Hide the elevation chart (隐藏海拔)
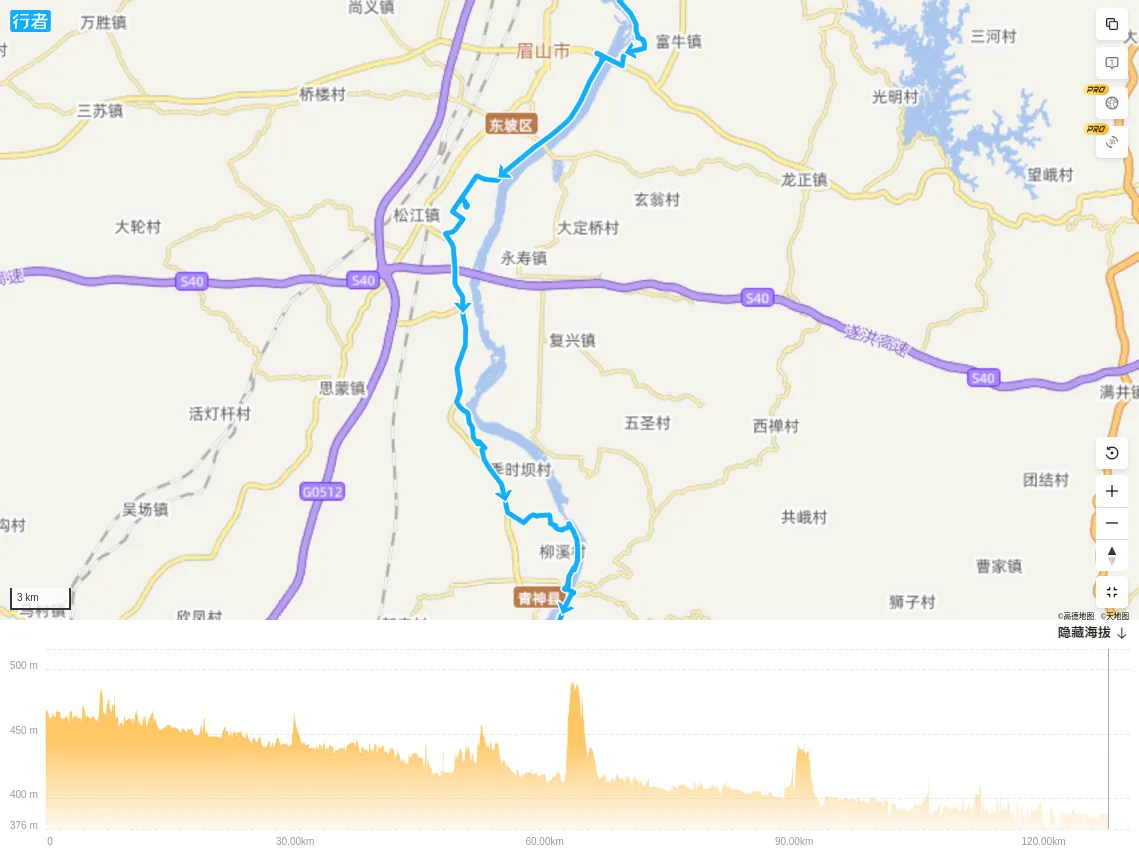The height and width of the screenshot is (867, 1139). [1092, 633]
